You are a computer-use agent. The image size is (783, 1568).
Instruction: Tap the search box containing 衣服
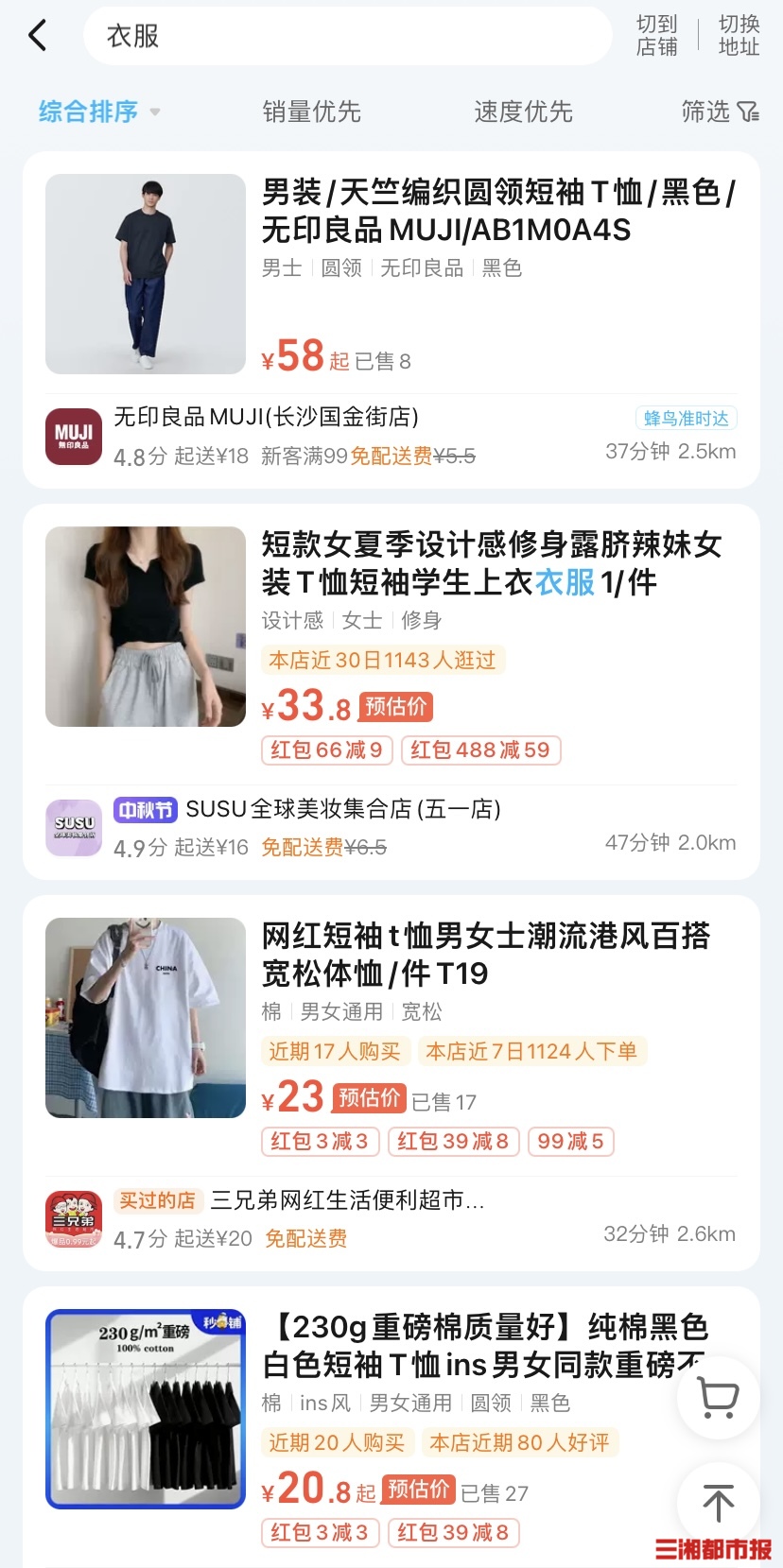[x=346, y=36]
